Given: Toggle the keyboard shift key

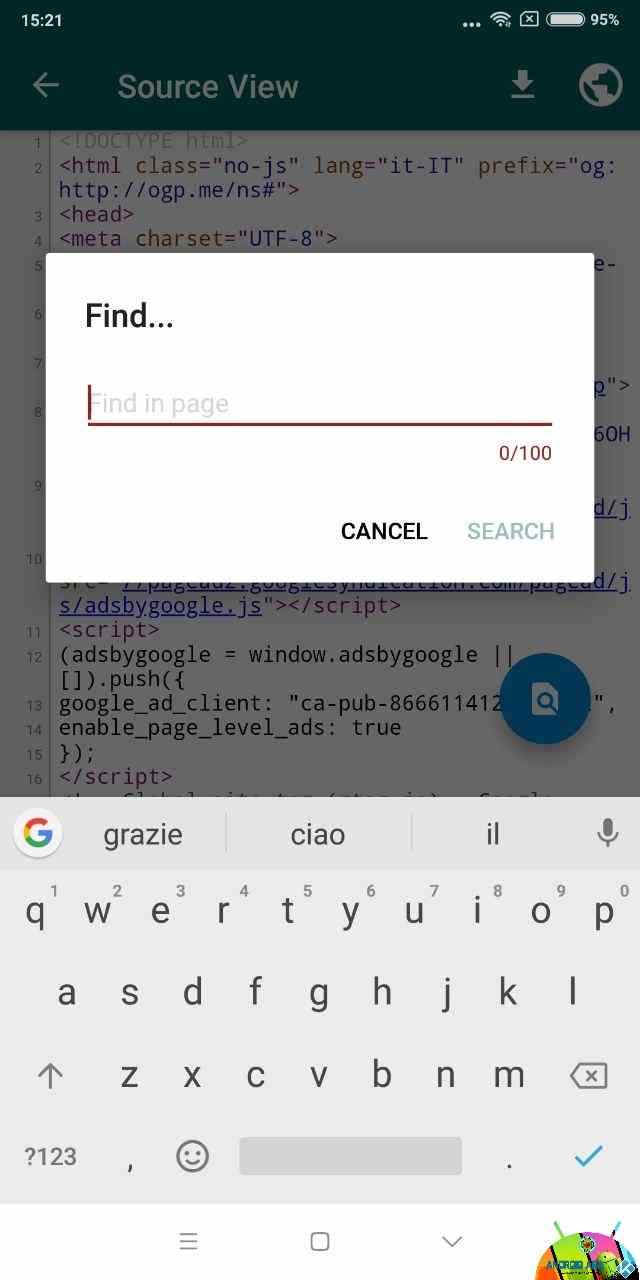Looking at the screenshot, I should tap(50, 1076).
